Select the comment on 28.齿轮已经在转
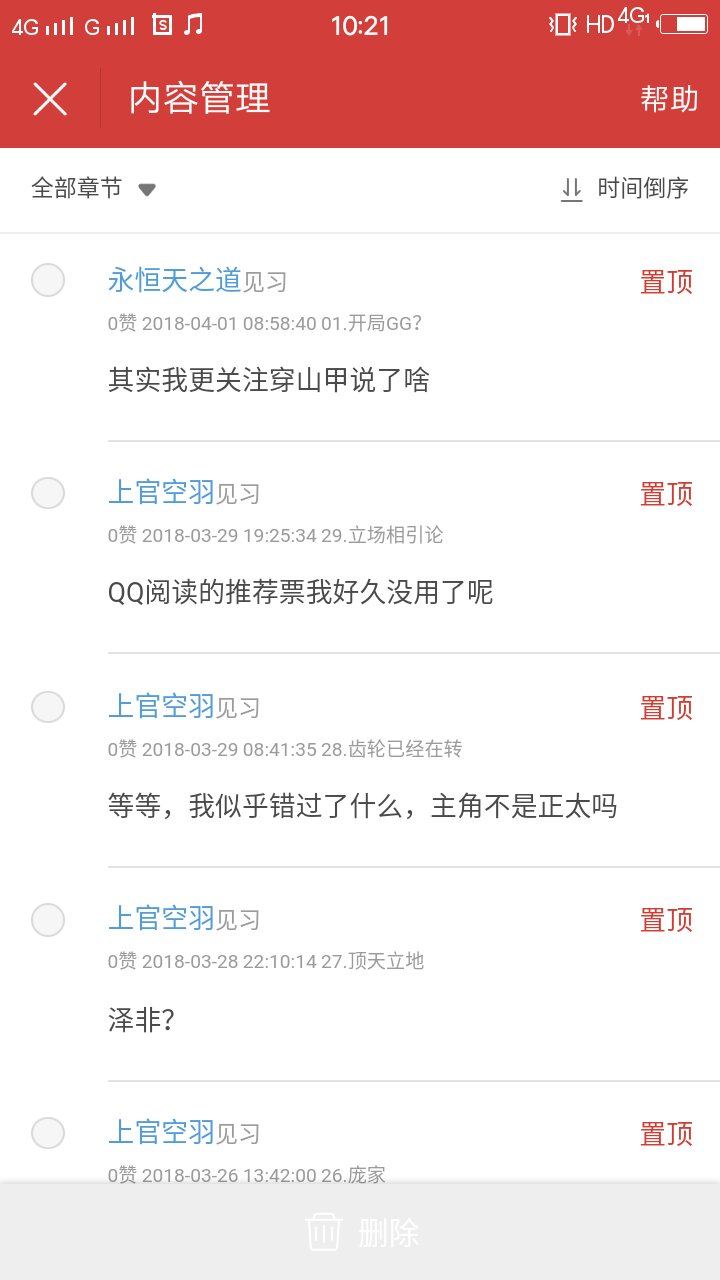Viewport: 720px width, 1280px height. click(x=48, y=707)
